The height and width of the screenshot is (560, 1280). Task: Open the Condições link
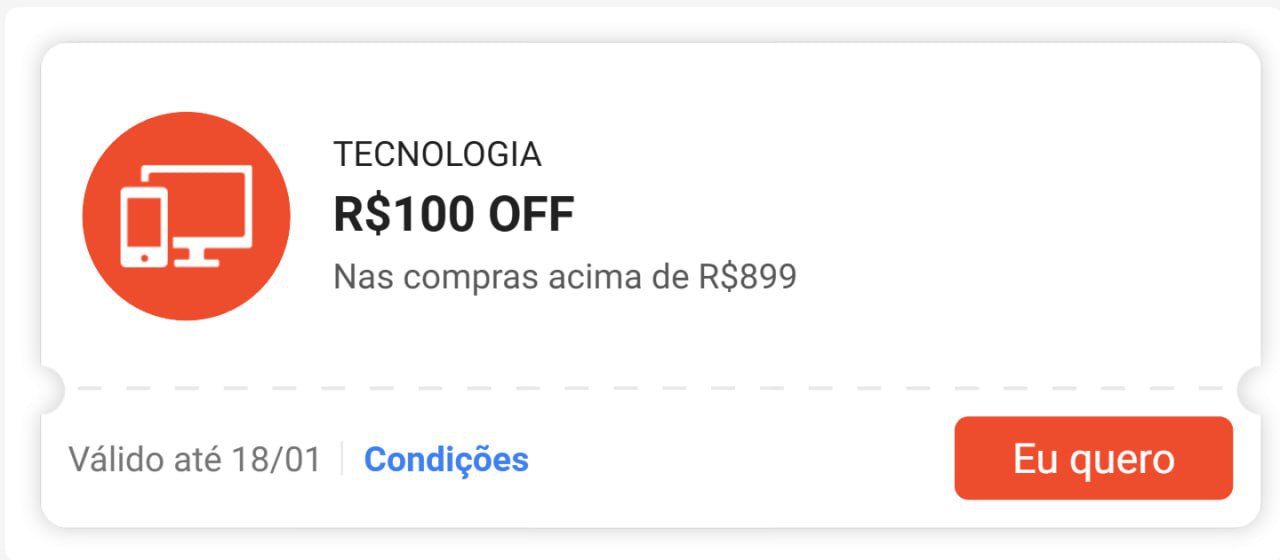446,459
